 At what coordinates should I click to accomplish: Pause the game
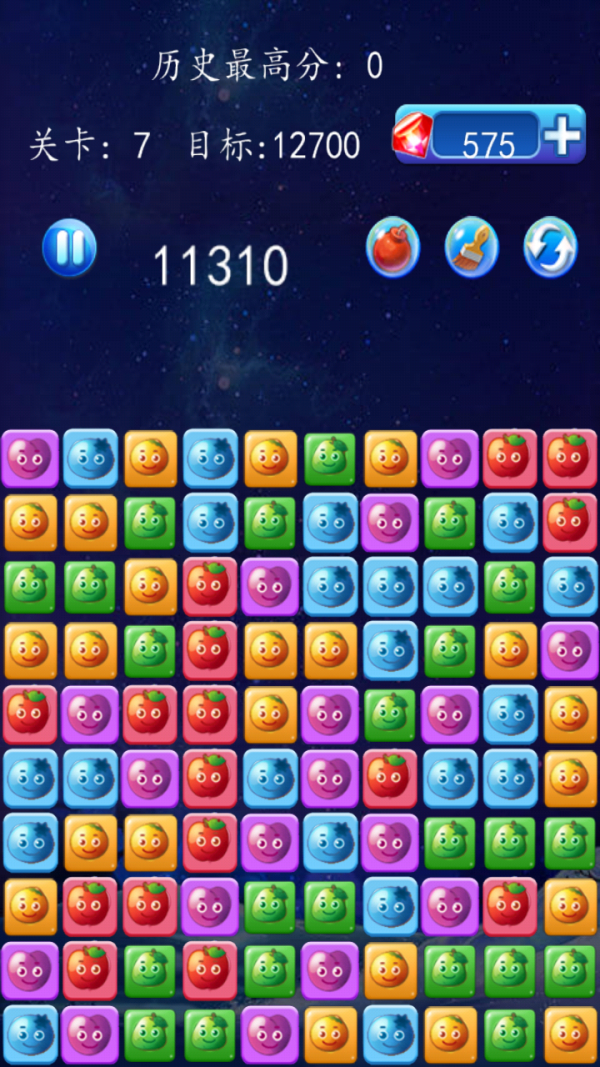coord(69,248)
